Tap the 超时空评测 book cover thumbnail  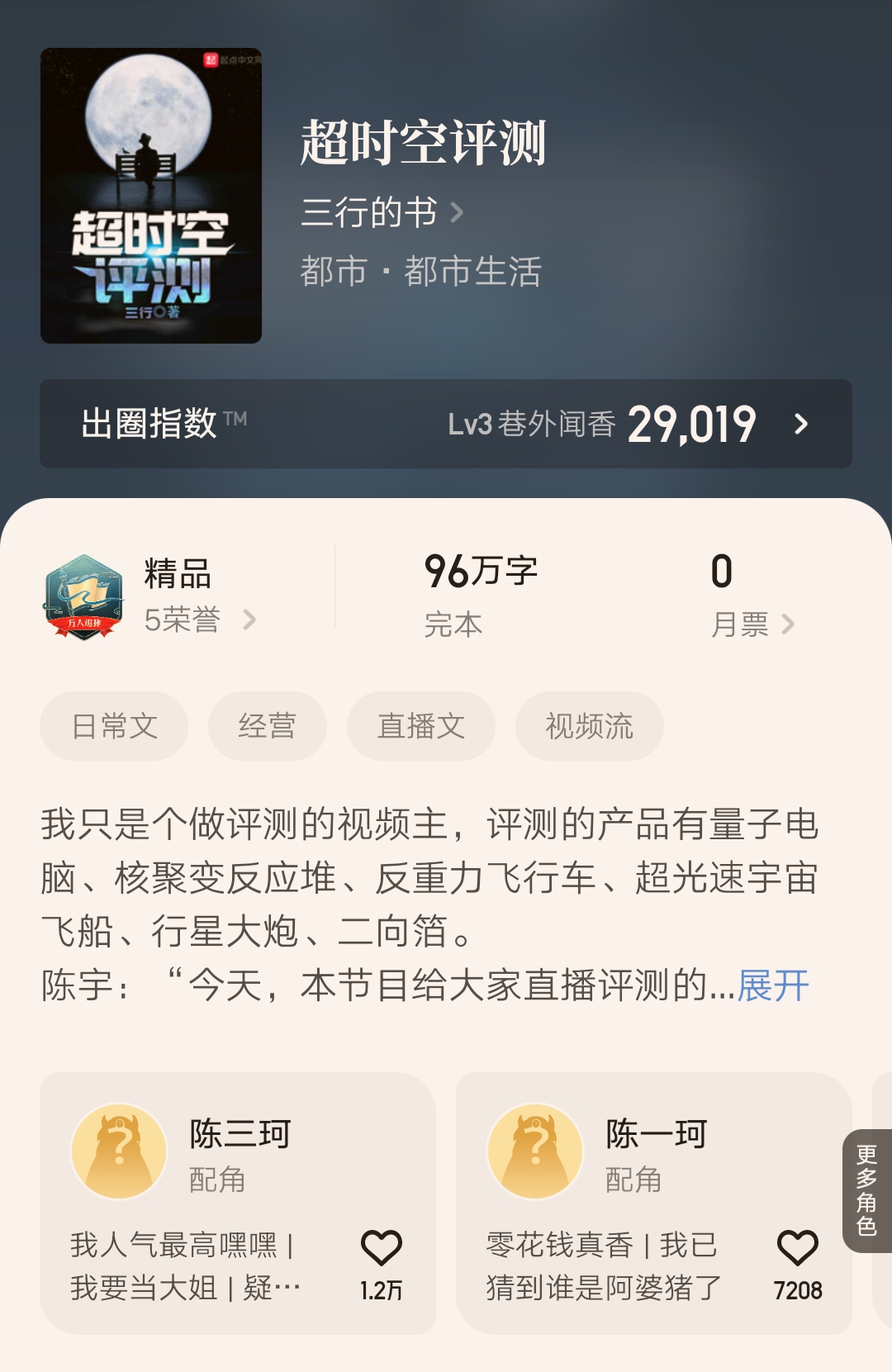152,194
